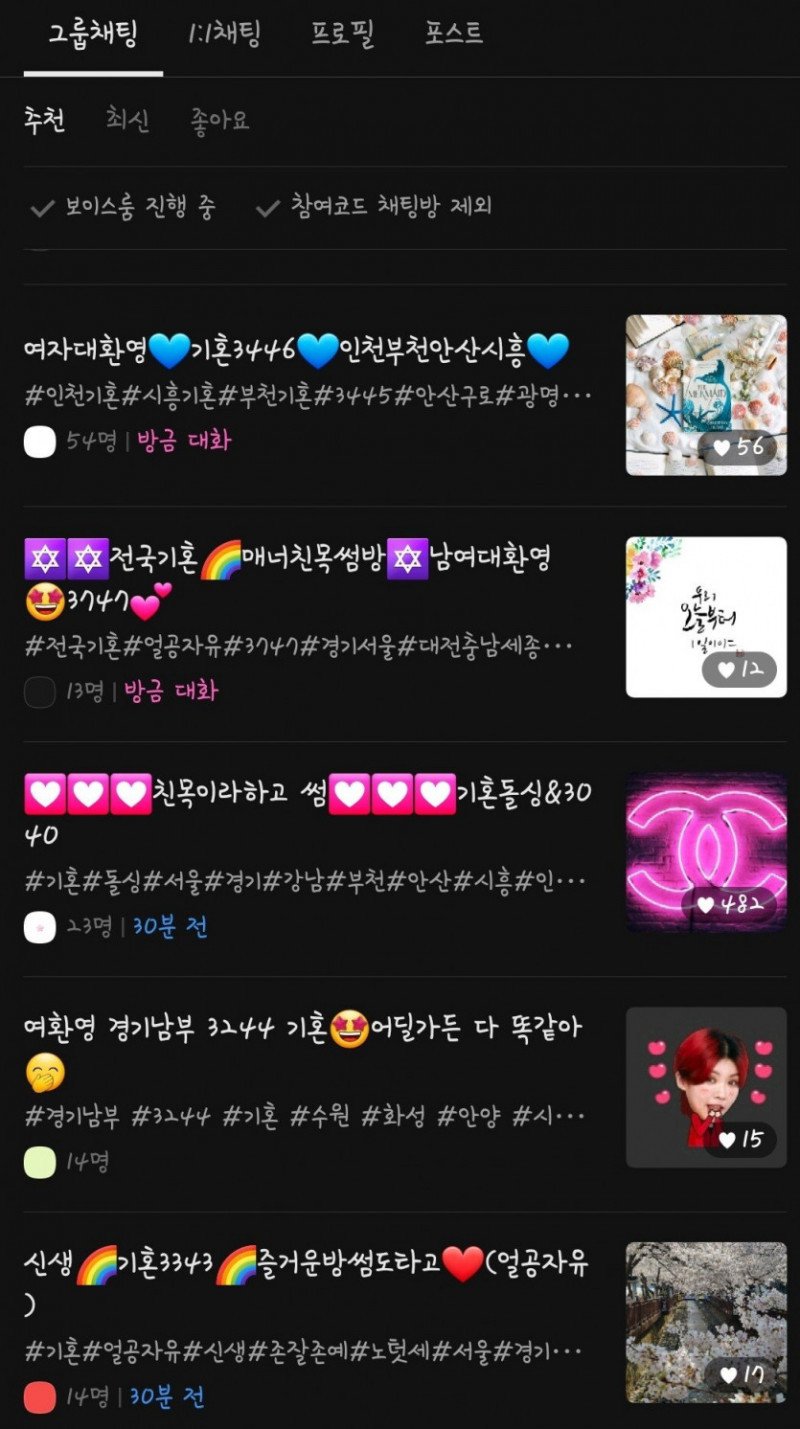Viewport: 800px width, 1429px height.
Task: Tap the pink neon logo thumbnail with 482 likes
Action: (x=706, y=852)
